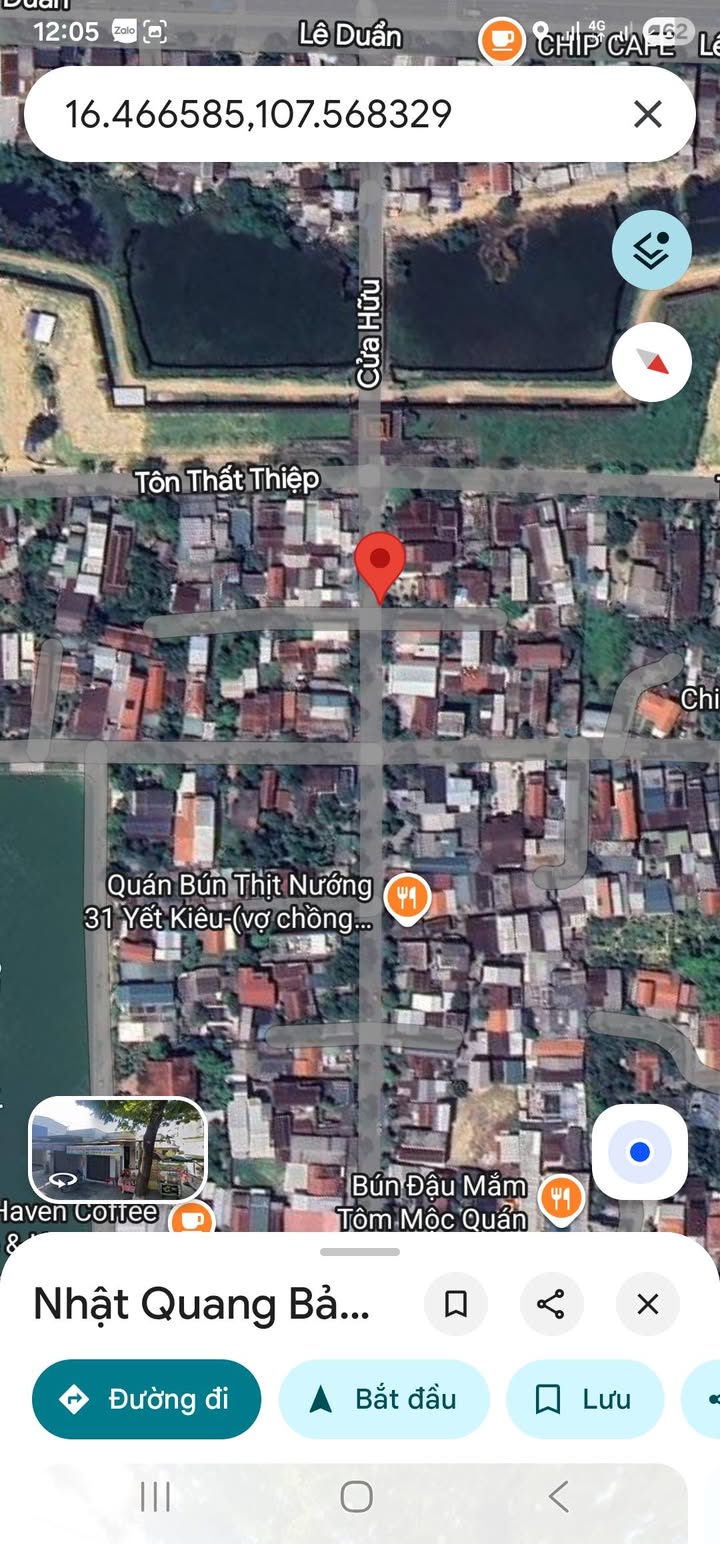Open the Haven Coffee map marker
The image size is (720, 1544).
coord(189,1219)
